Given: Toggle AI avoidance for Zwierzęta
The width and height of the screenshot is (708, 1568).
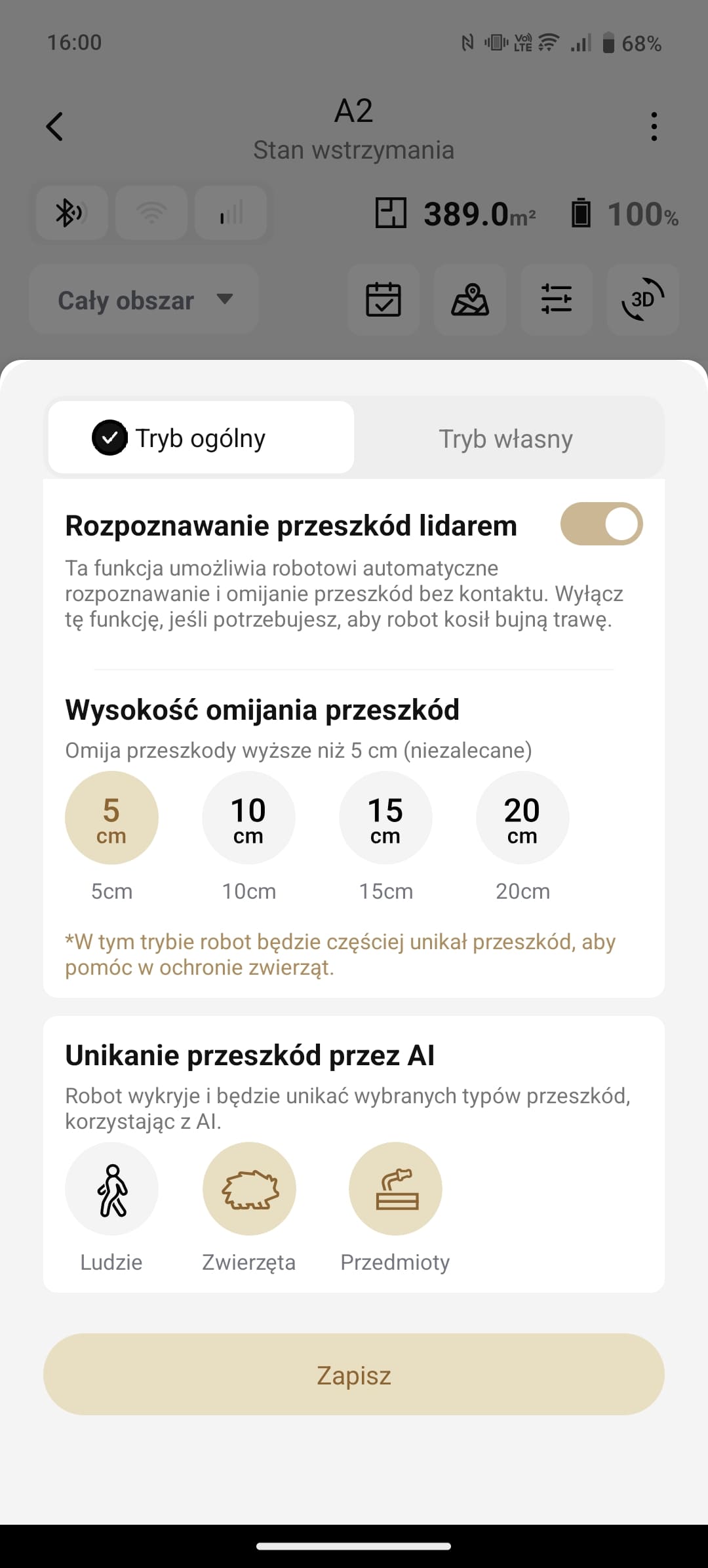Looking at the screenshot, I should pyautogui.click(x=249, y=1188).
